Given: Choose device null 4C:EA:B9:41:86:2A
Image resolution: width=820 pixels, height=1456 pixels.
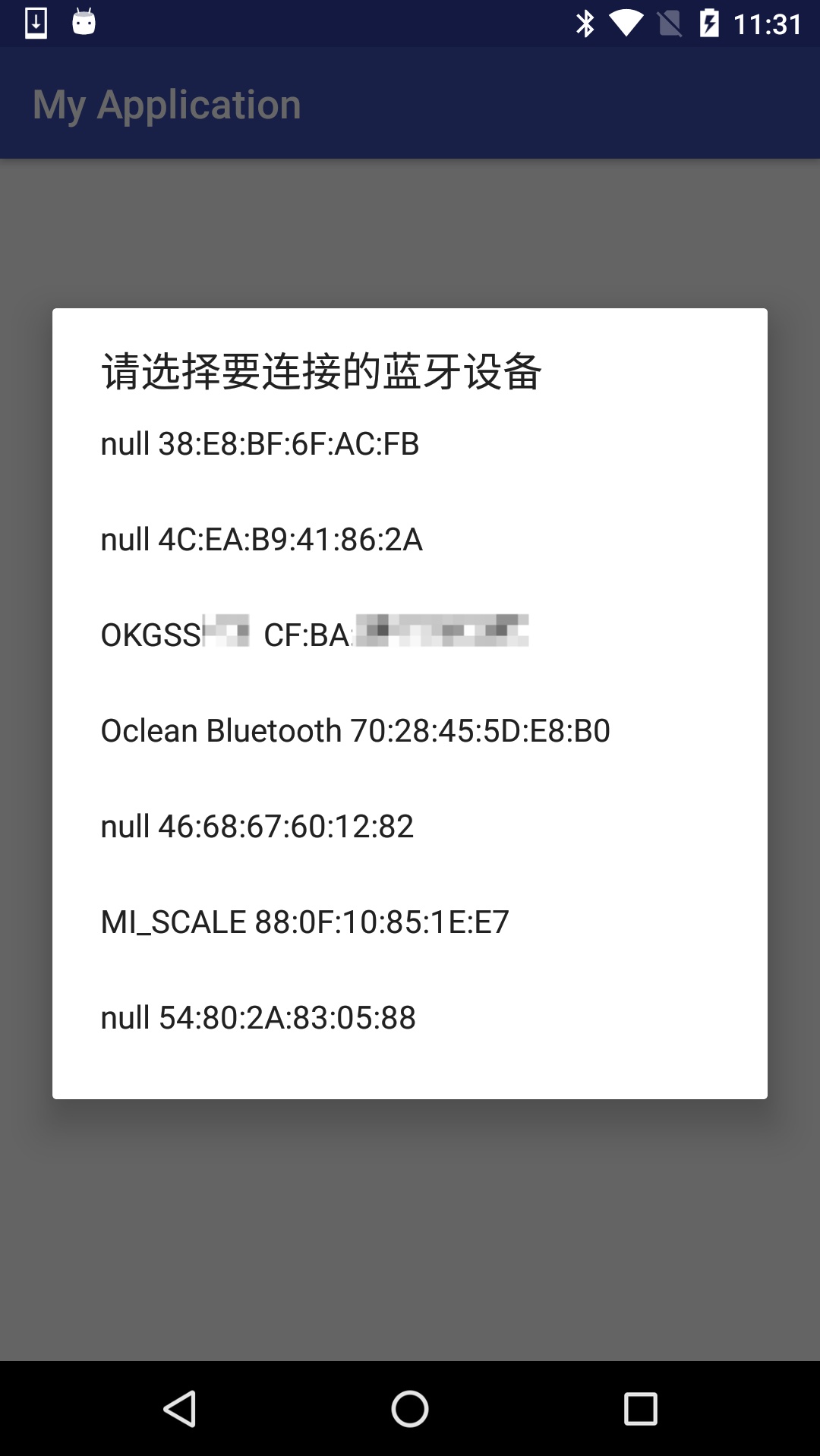Looking at the screenshot, I should 261,540.
